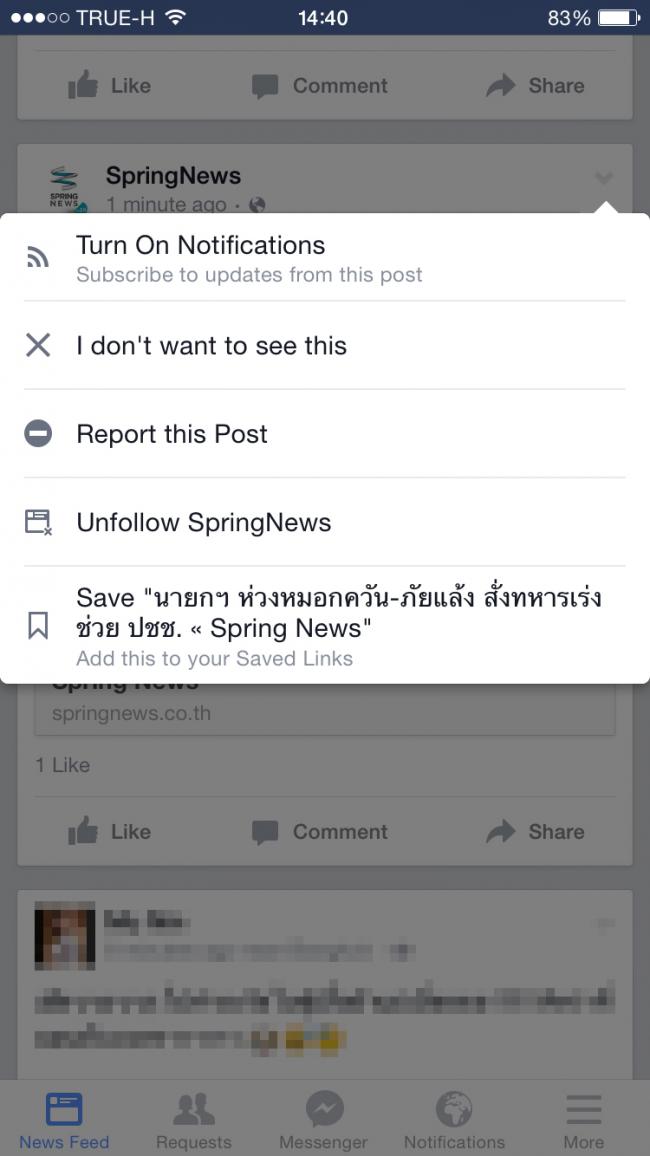Share the SpringNews post
Viewport: 650px width, 1156px height.
click(x=535, y=832)
